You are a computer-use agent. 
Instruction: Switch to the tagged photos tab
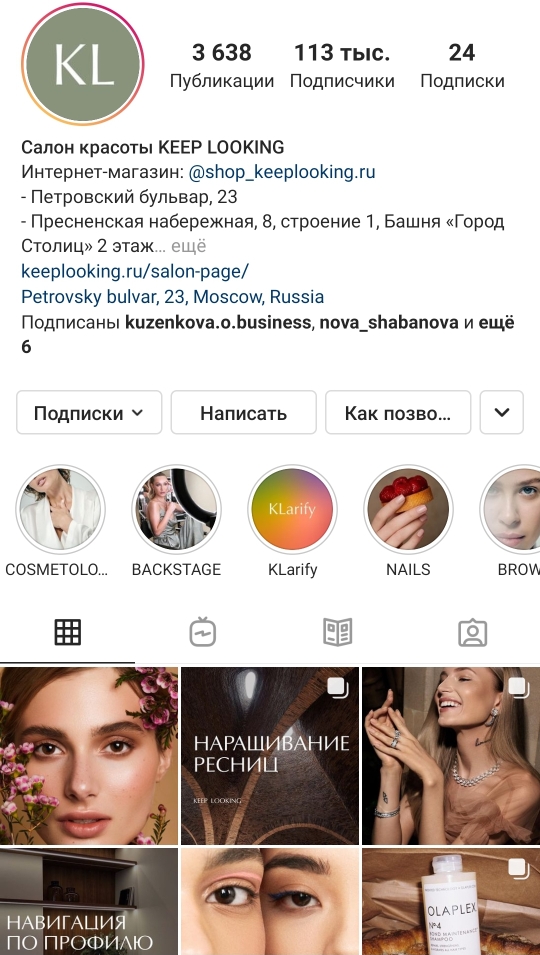[472, 633]
